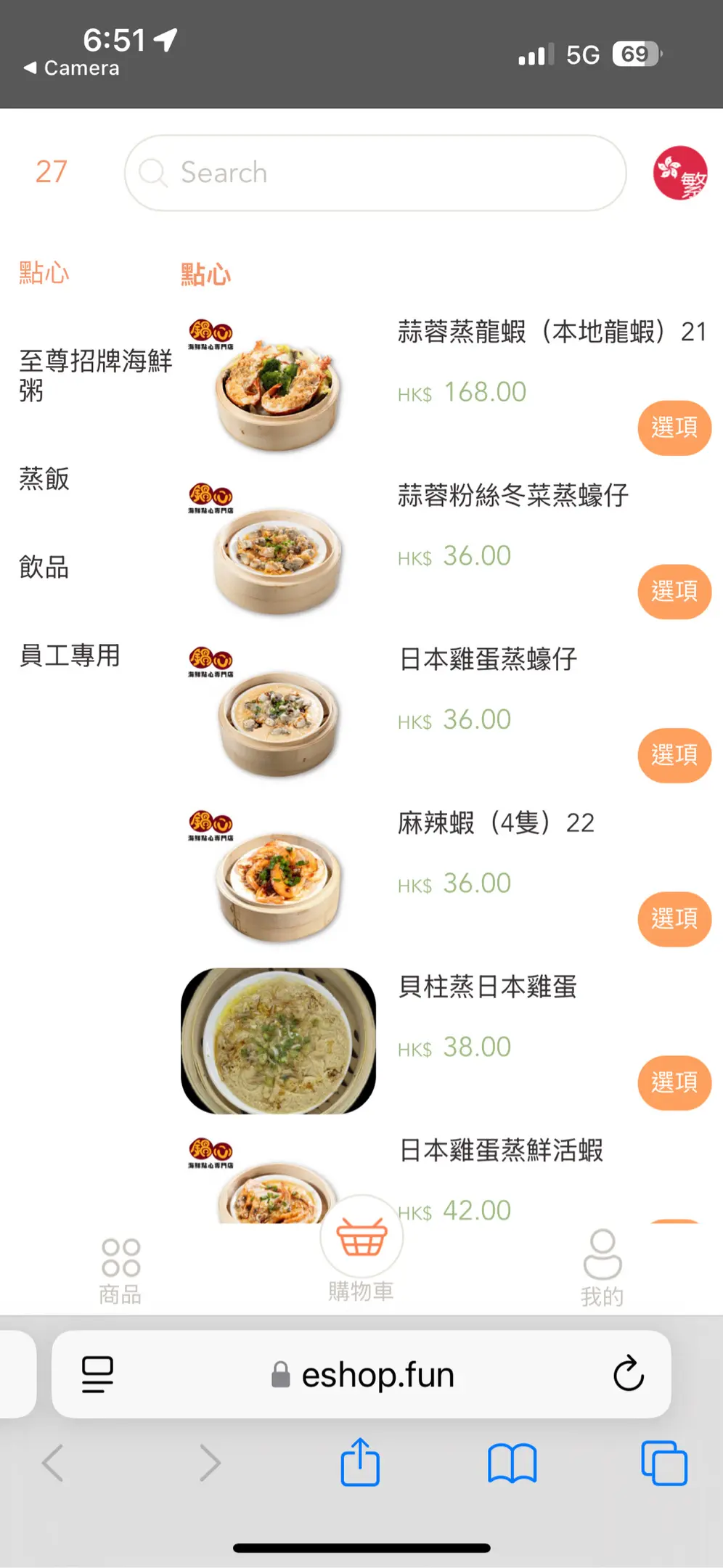Viewport: 723px width, 1568px height.
Task: Show all open Safari tabs
Action: [663, 1462]
